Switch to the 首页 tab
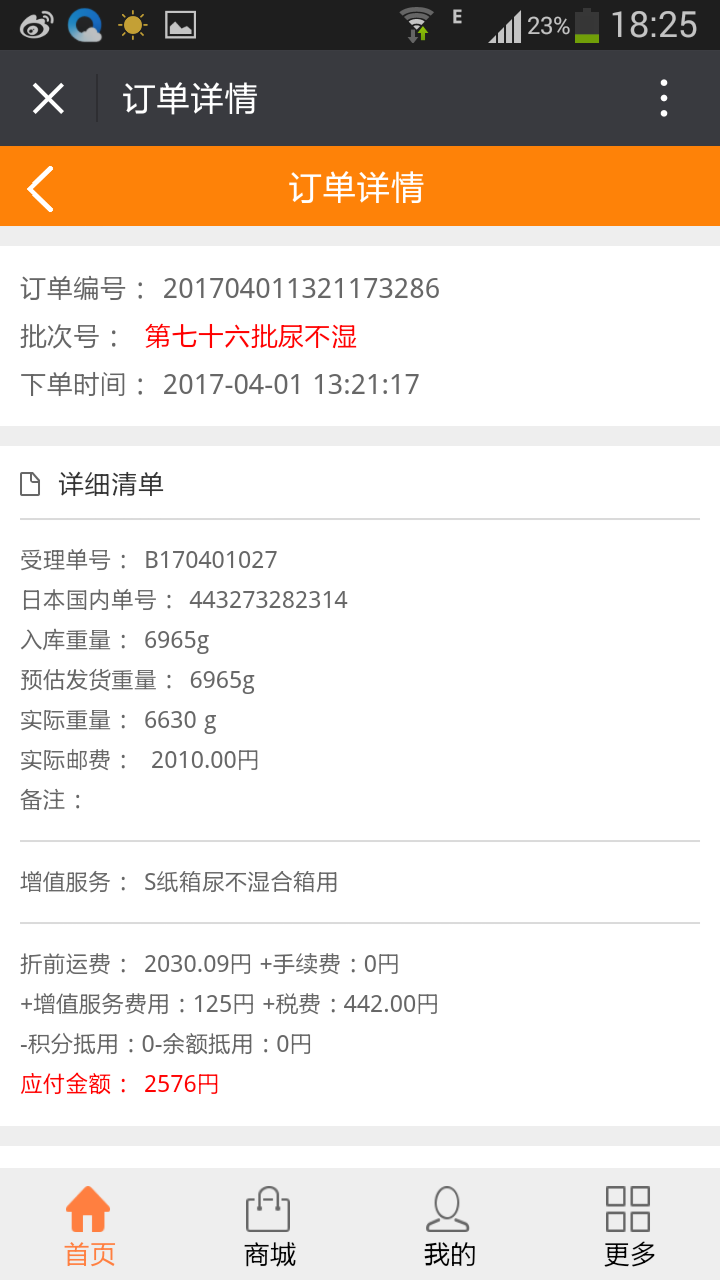This screenshot has height=1280, width=720. point(90,1225)
